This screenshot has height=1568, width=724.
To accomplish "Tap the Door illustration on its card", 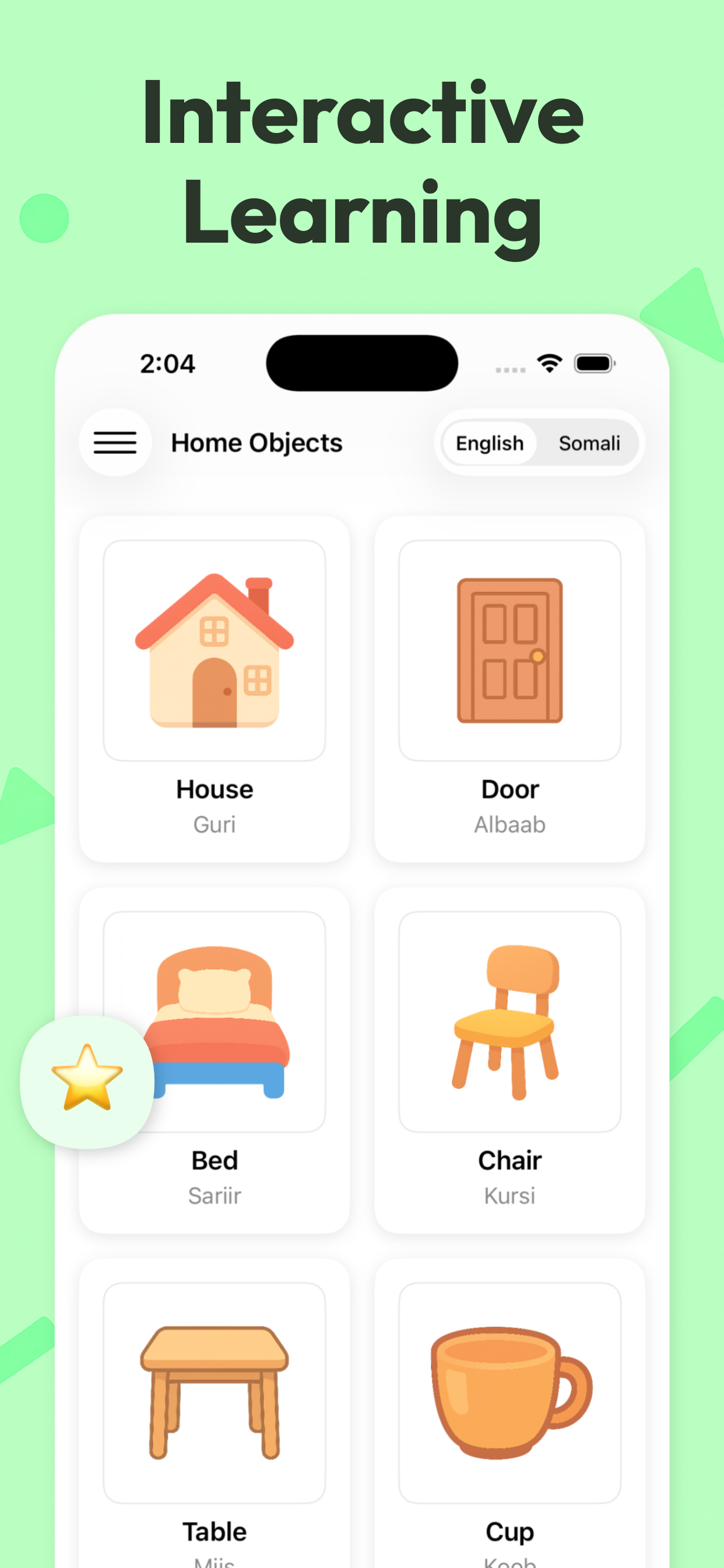I will click(x=510, y=652).
